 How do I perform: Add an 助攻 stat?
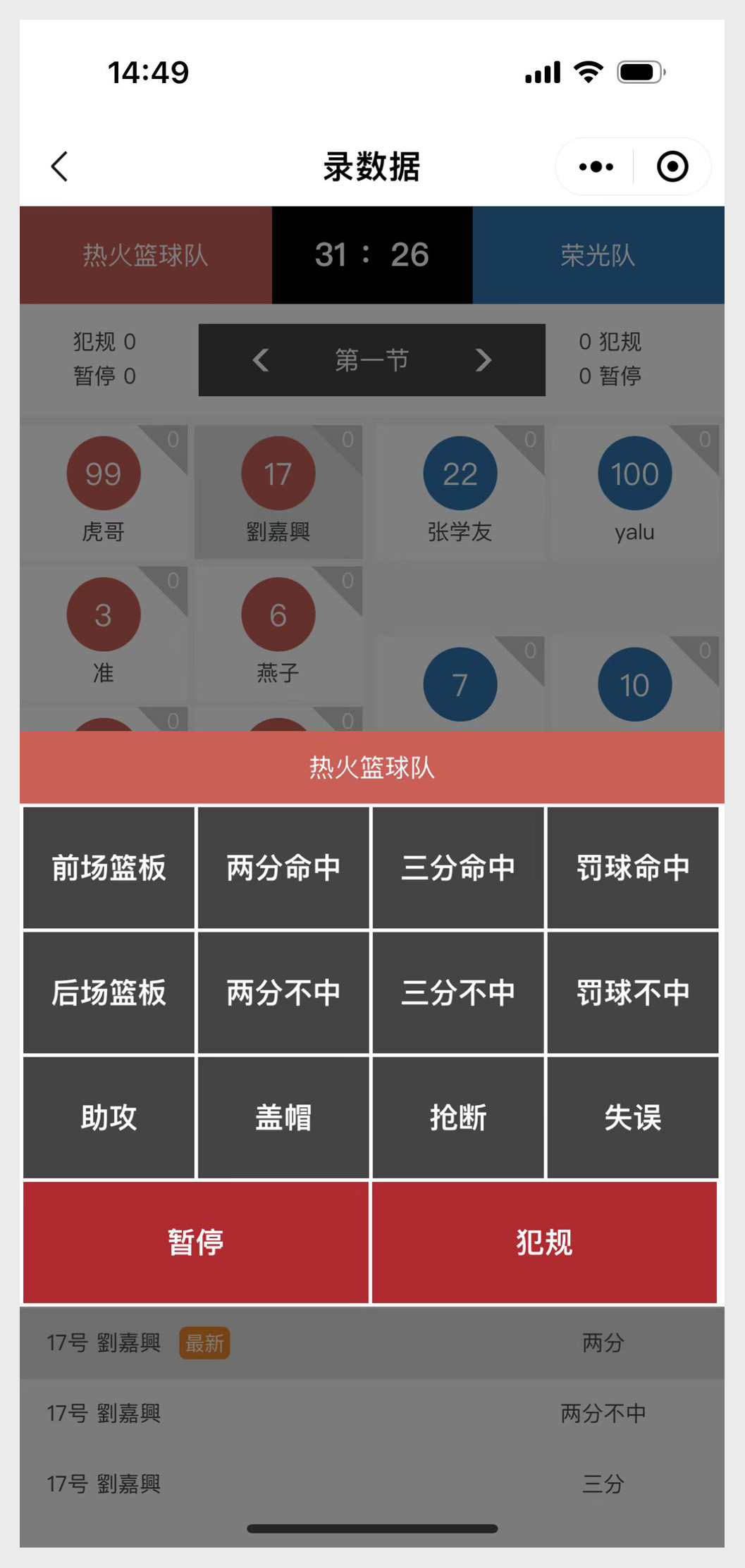coord(109,1117)
